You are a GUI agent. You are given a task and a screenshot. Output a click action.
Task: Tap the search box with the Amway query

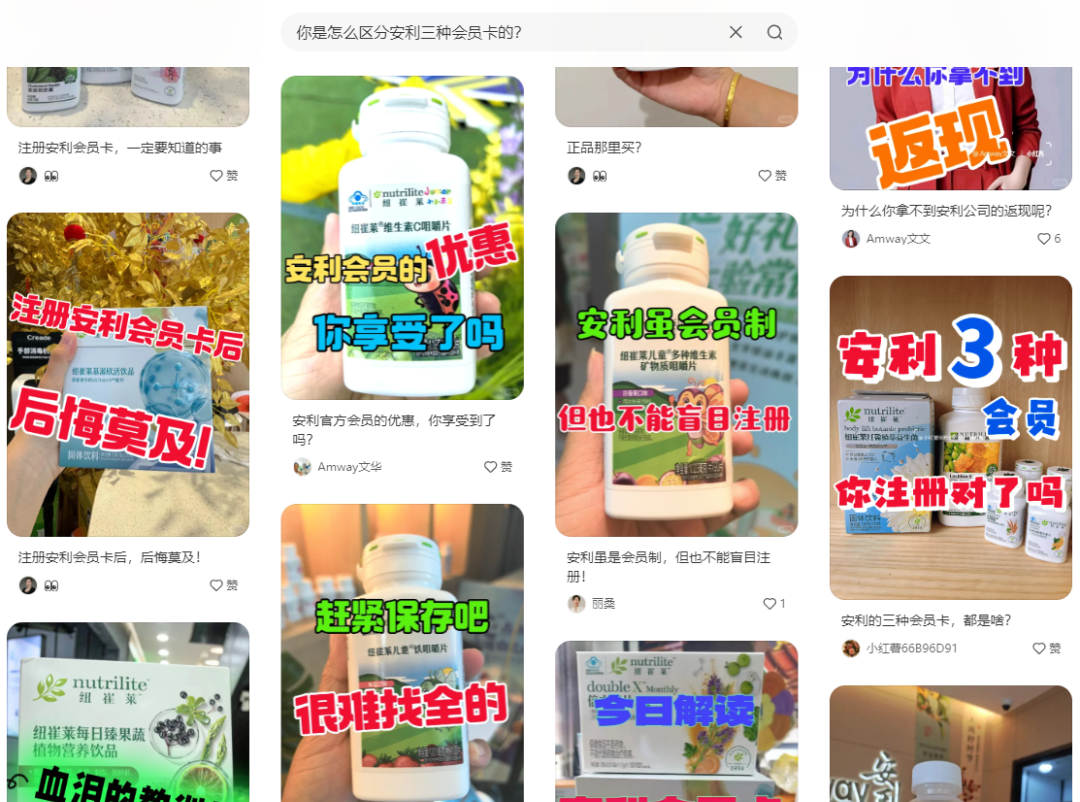point(500,32)
